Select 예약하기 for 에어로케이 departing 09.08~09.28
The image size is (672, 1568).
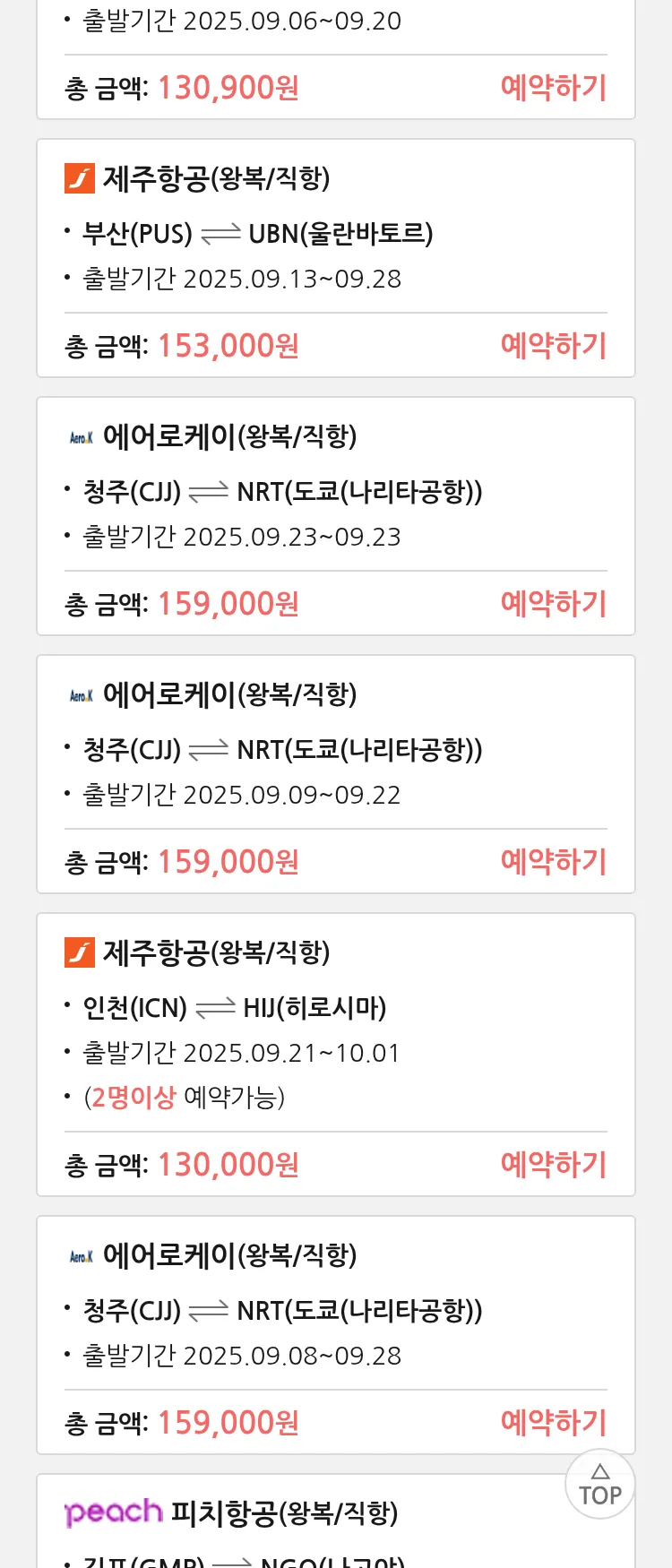553,1423
